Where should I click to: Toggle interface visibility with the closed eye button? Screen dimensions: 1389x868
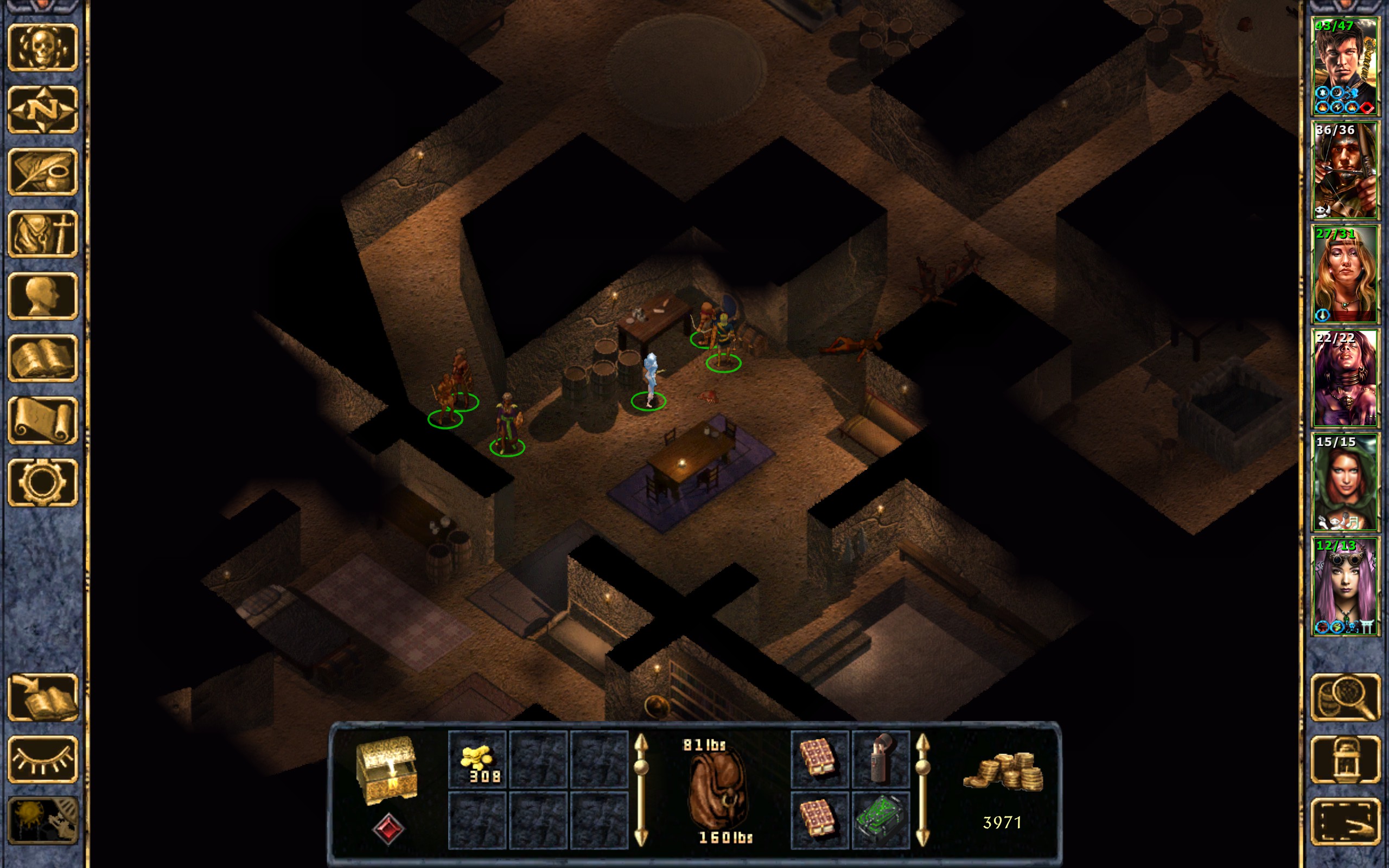42,759
